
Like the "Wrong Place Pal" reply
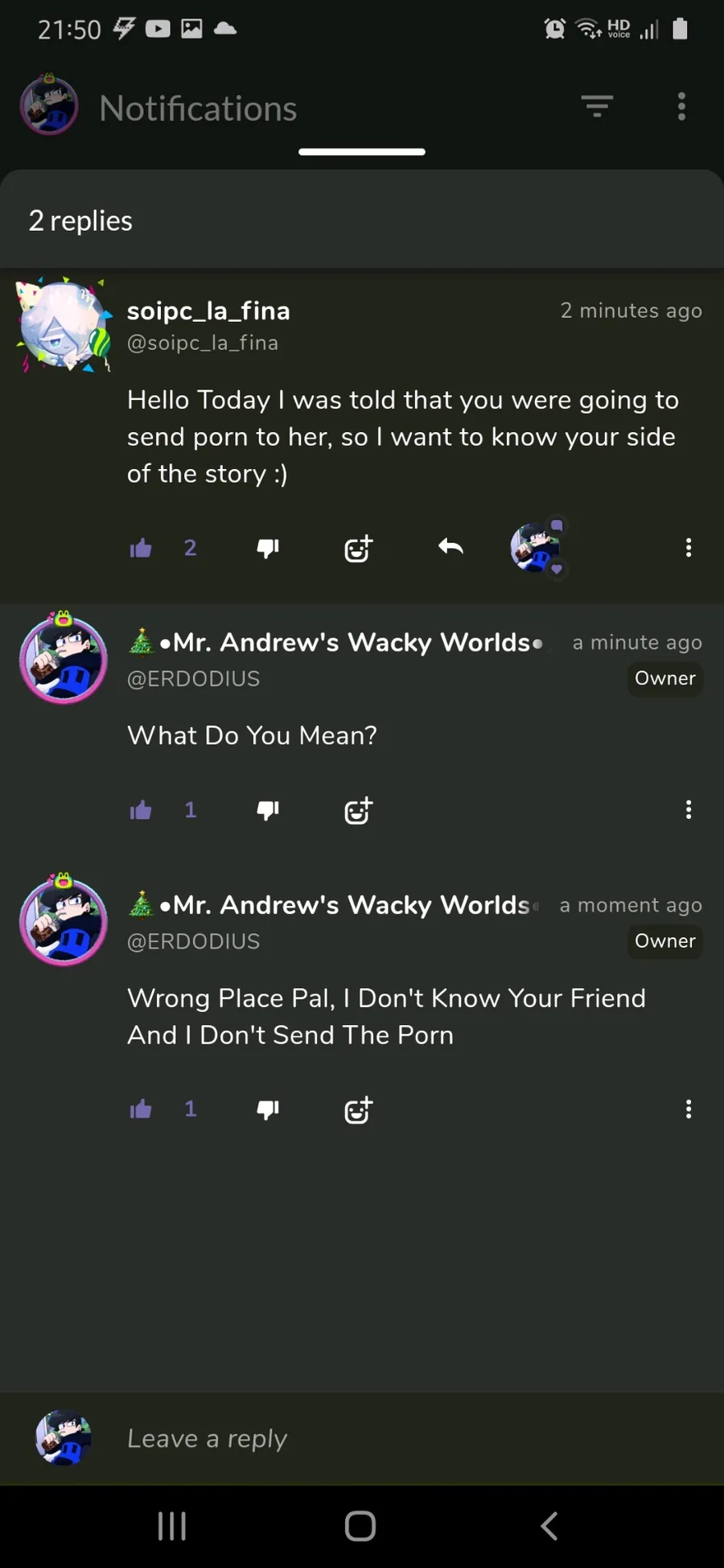click(141, 1110)
